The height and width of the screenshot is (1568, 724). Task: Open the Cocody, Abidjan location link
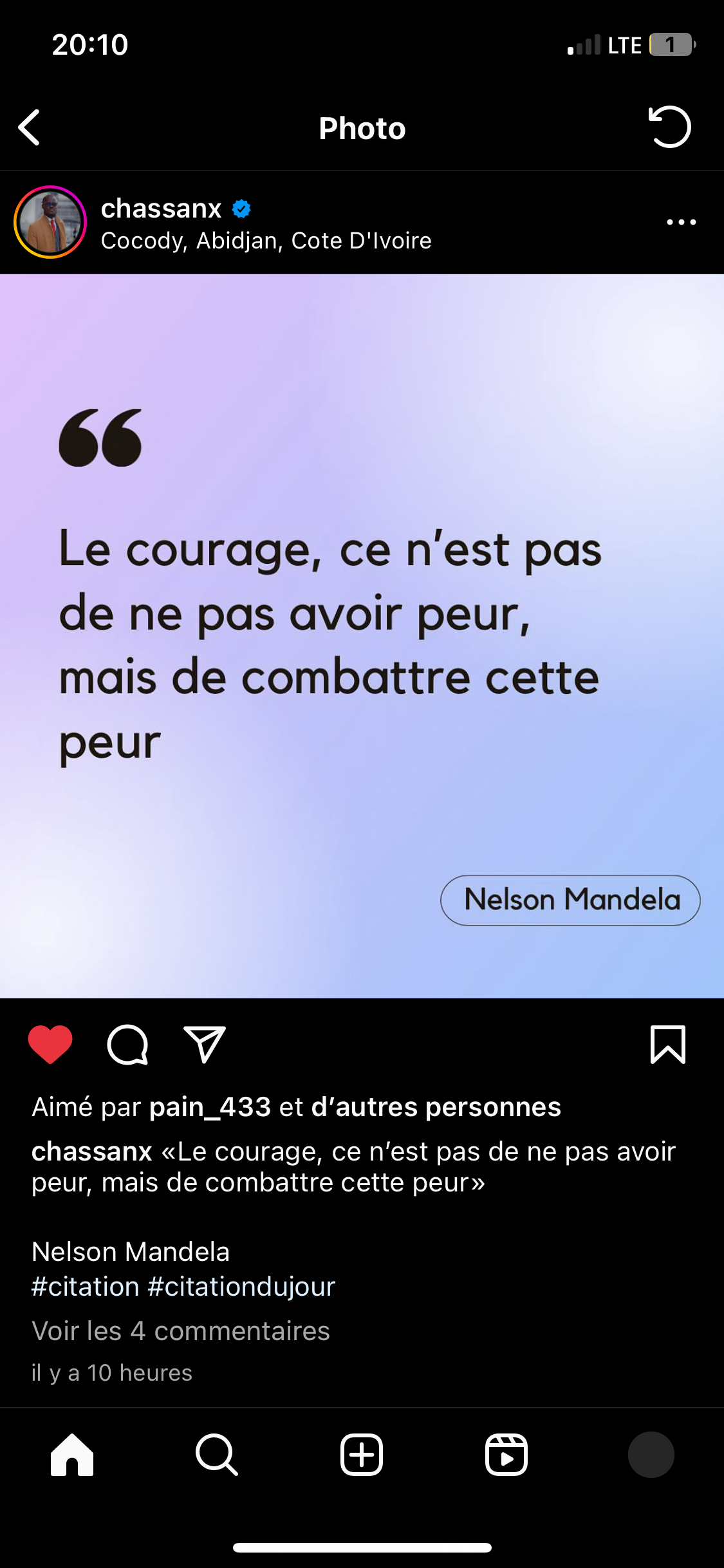[266, 241]
